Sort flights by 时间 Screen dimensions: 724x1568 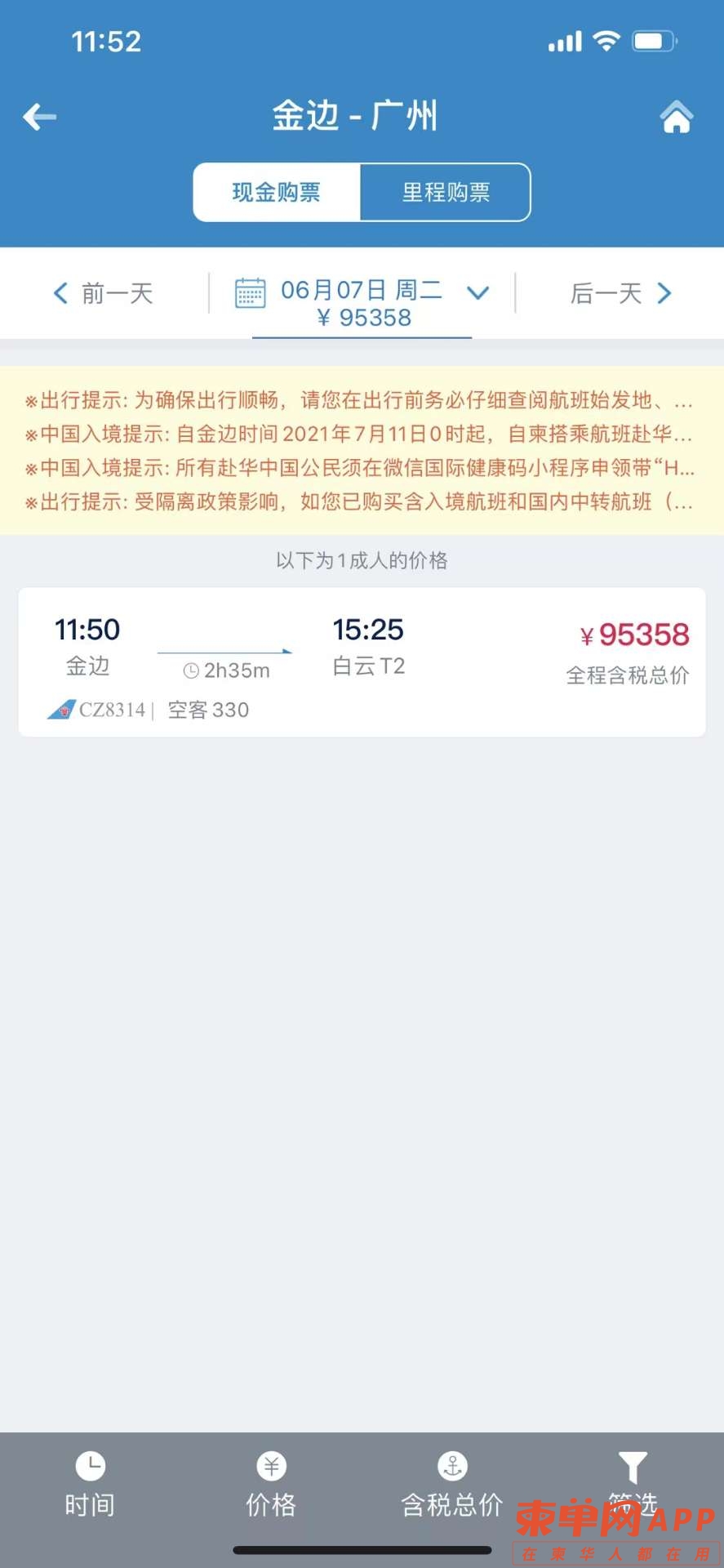tap(90, 1484)
